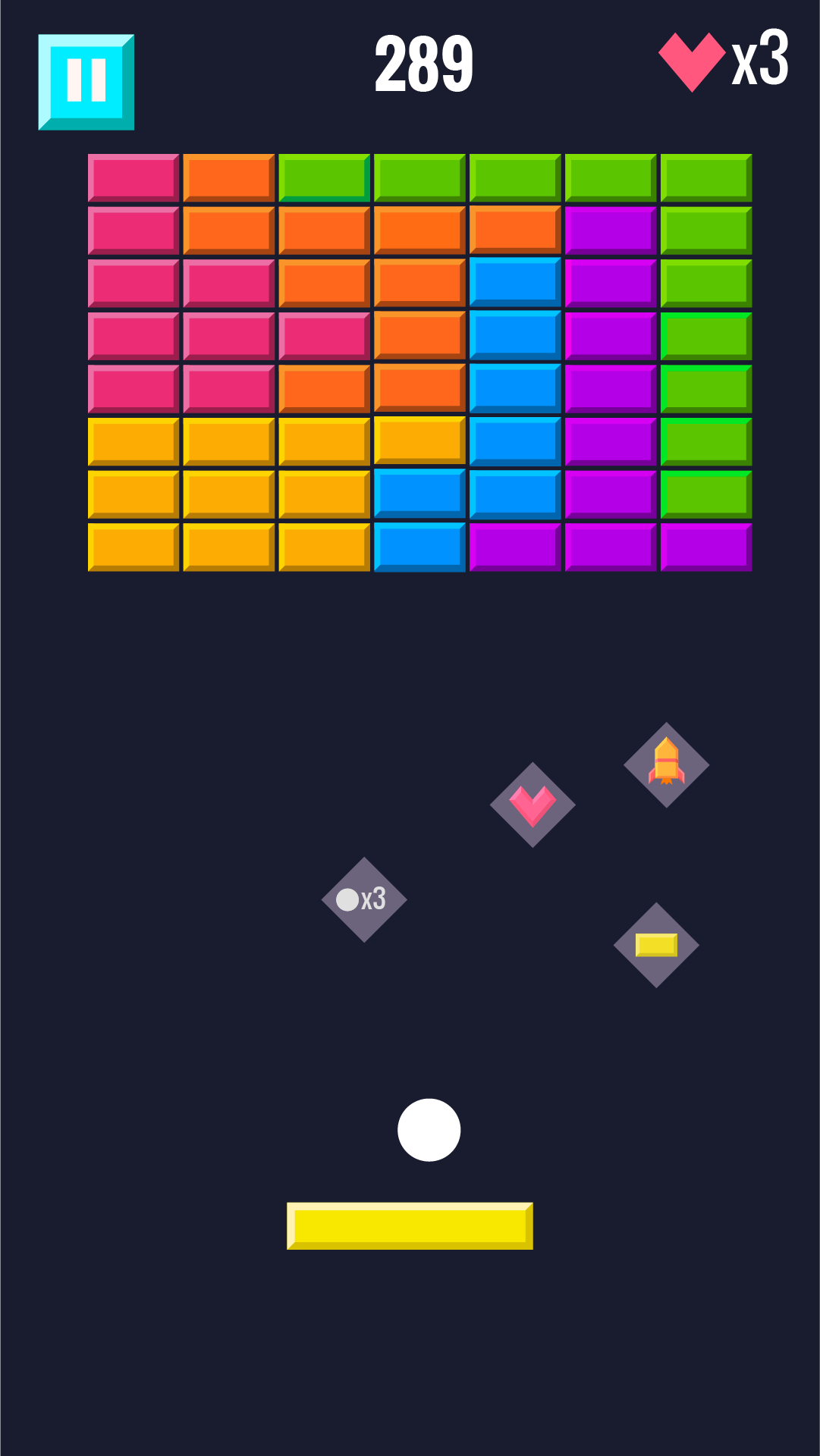Pause the game

[x=86, y=82]
